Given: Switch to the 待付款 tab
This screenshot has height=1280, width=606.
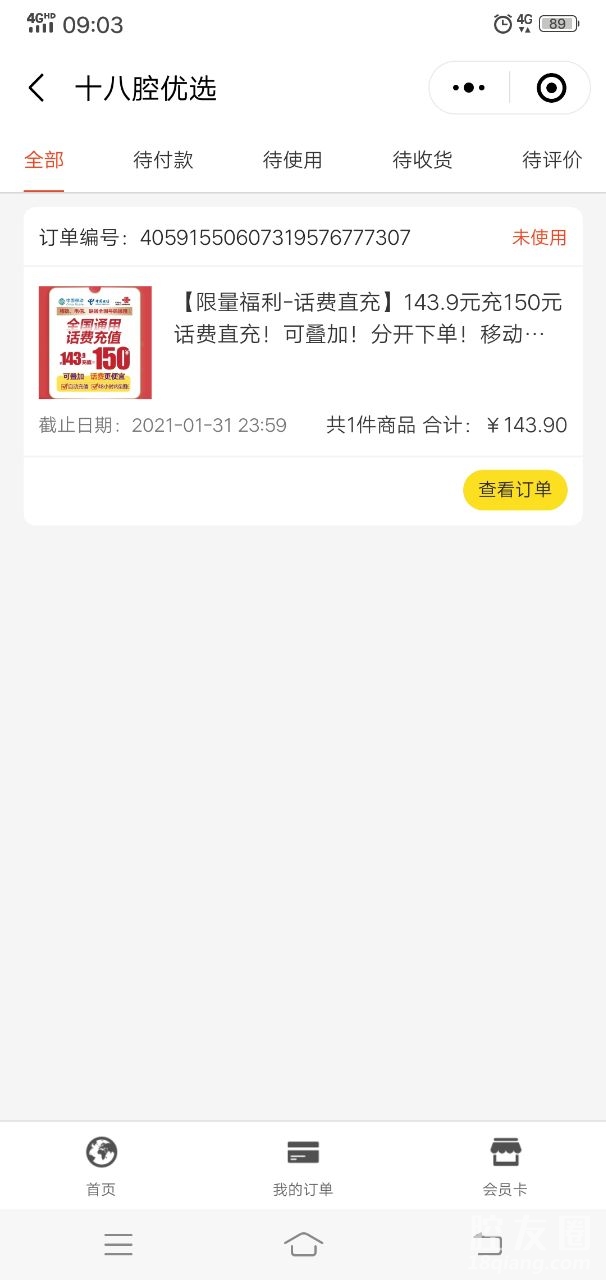Looking at the screenshot, I should (163, 160).
